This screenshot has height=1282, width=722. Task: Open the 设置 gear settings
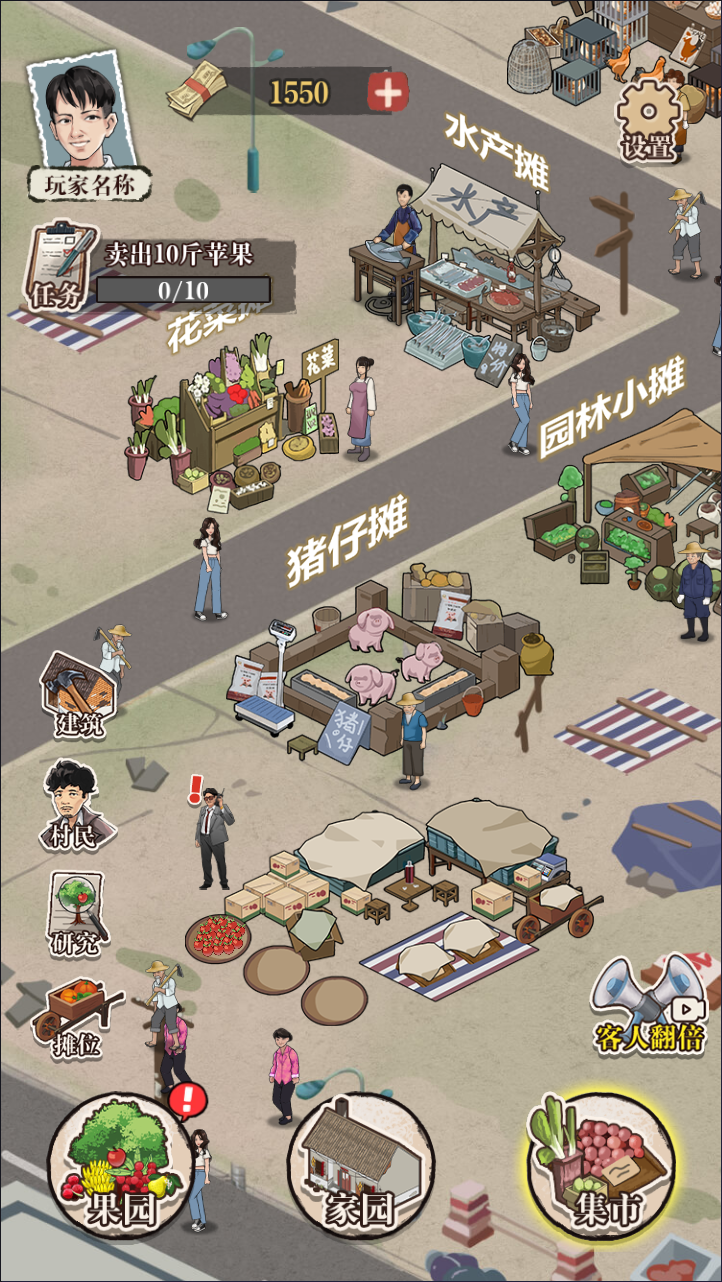[647, 118]
